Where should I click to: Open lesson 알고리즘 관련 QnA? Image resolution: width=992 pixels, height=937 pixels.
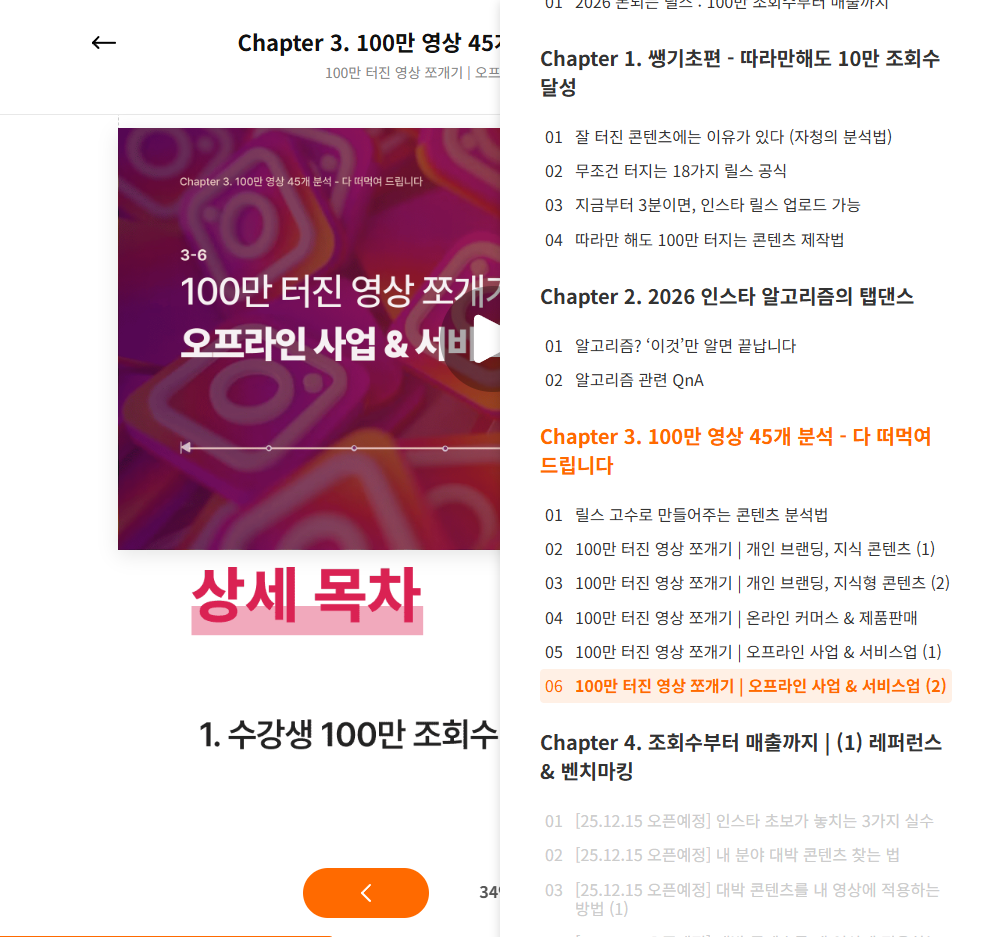pos(639,380)
